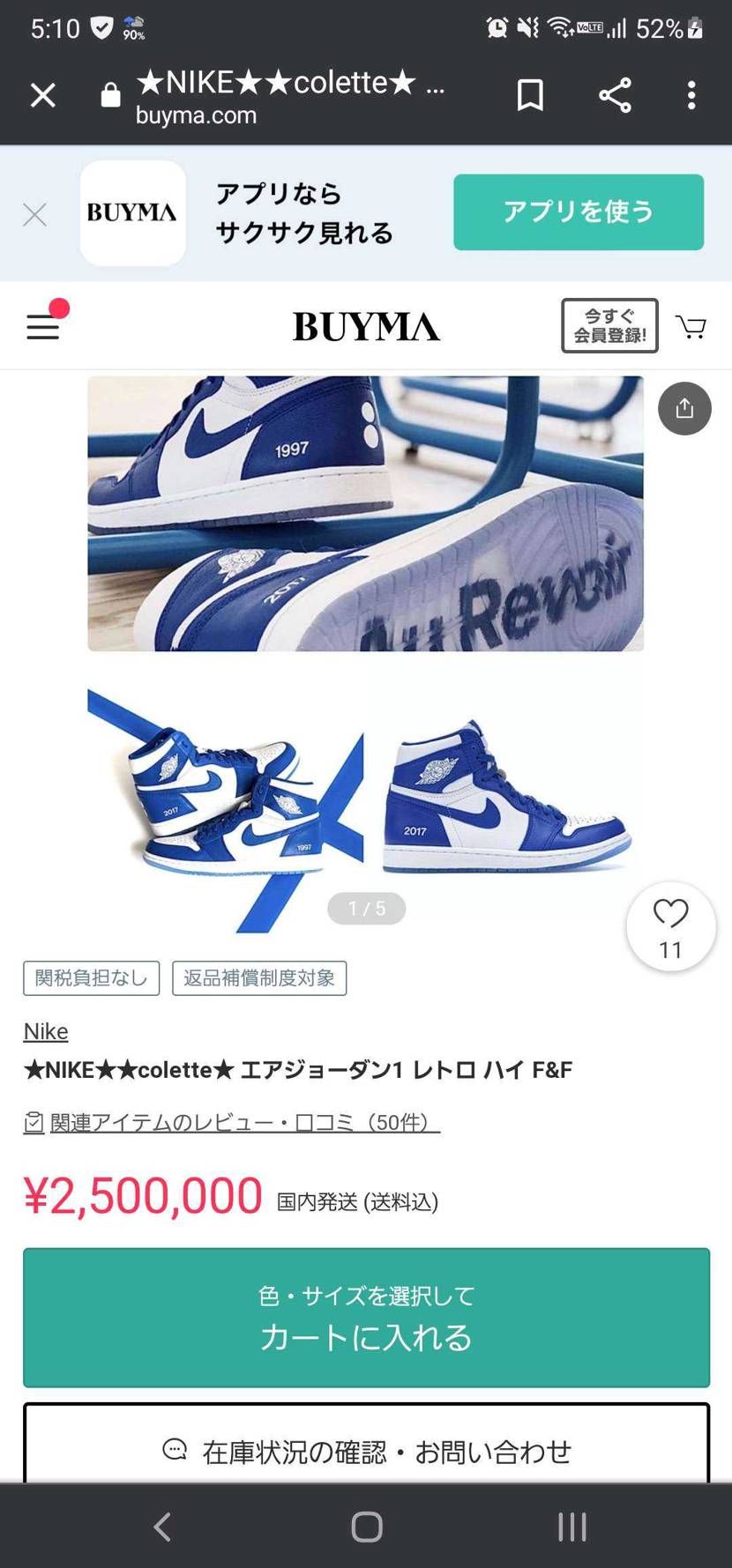732x1568 pixels.
Task: Toggle the 関税負担なし tag
Action: click(91, 977)
